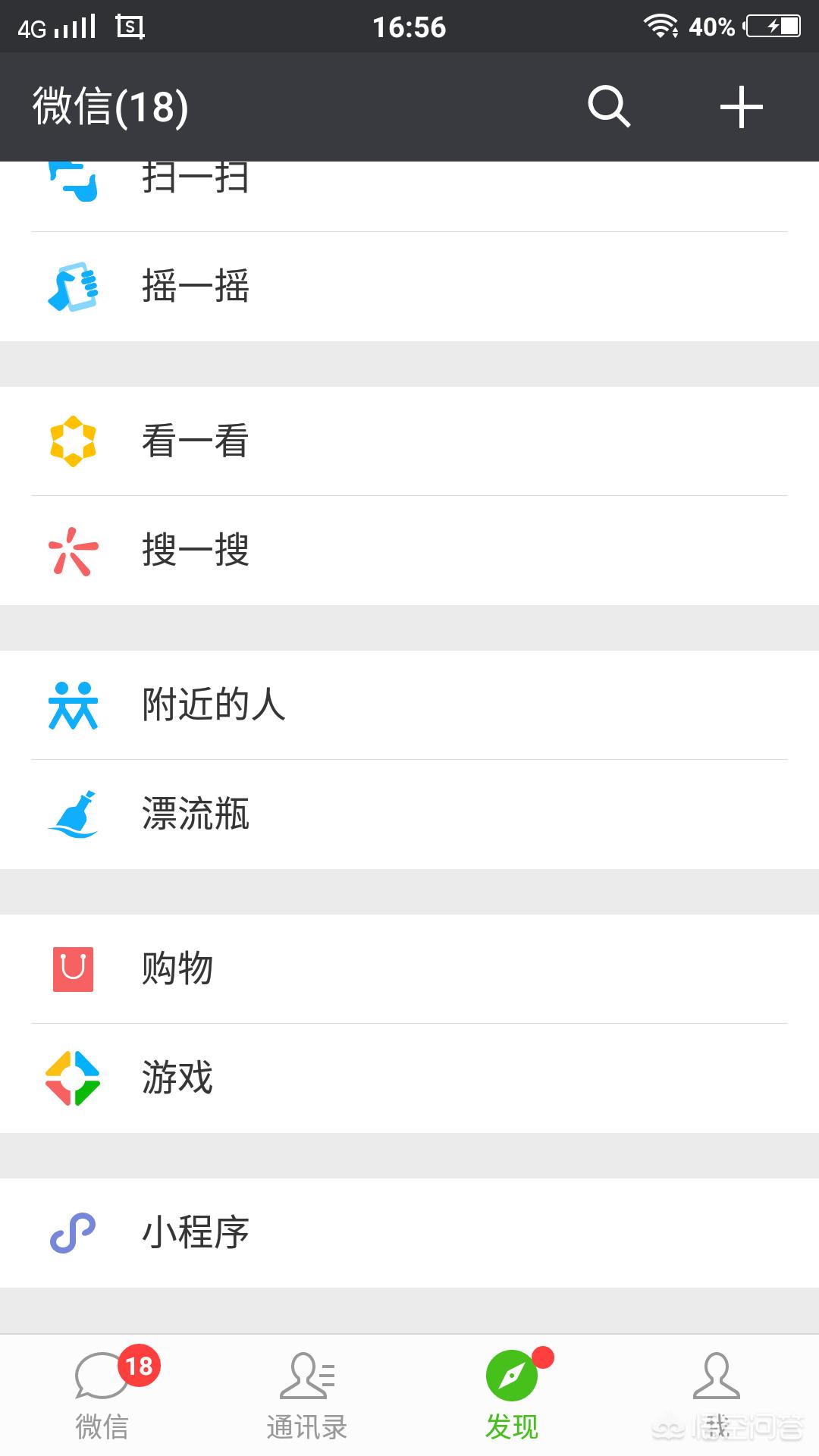
Task: Open 购物 shopping
Action: pyautogui.click(x=409, y=969)
